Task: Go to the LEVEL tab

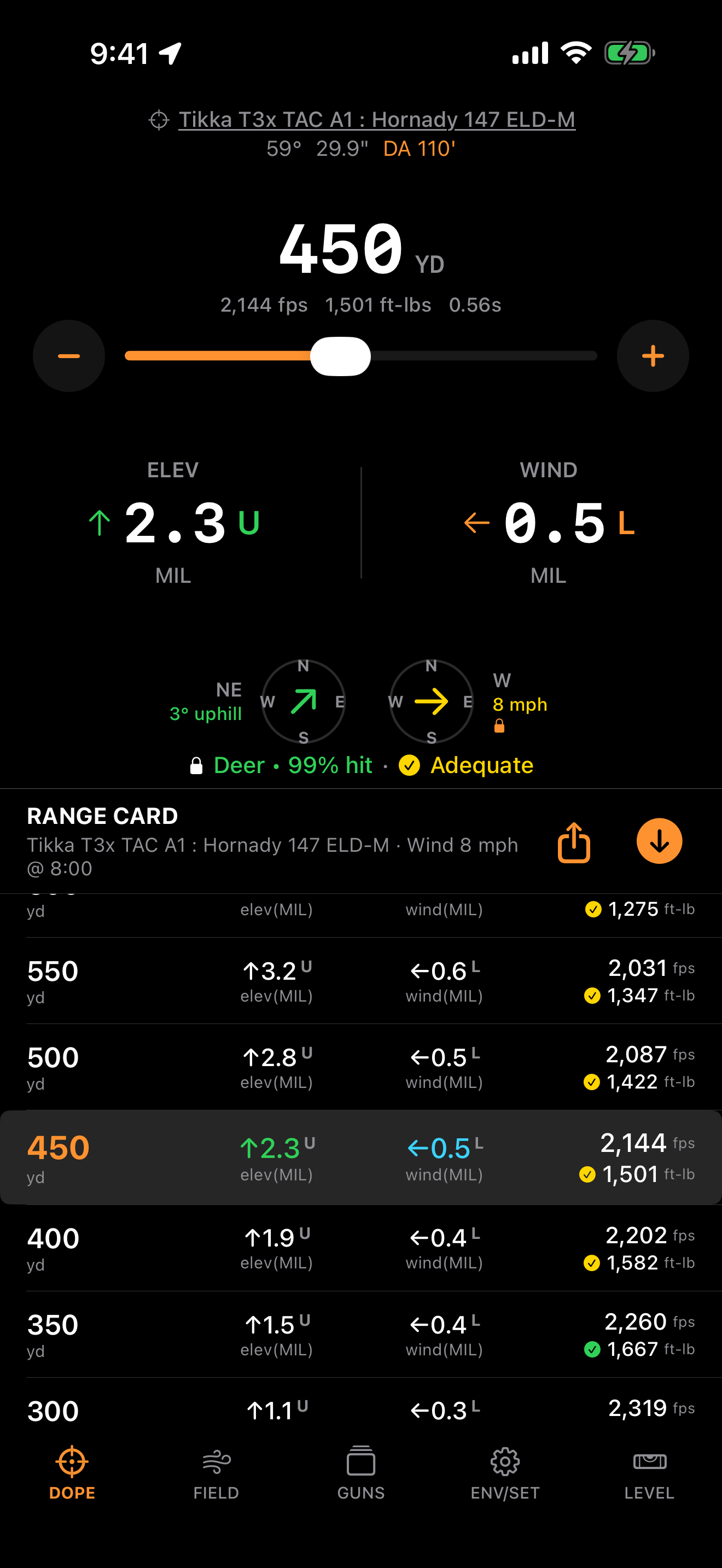Action: coord(649,1473)
